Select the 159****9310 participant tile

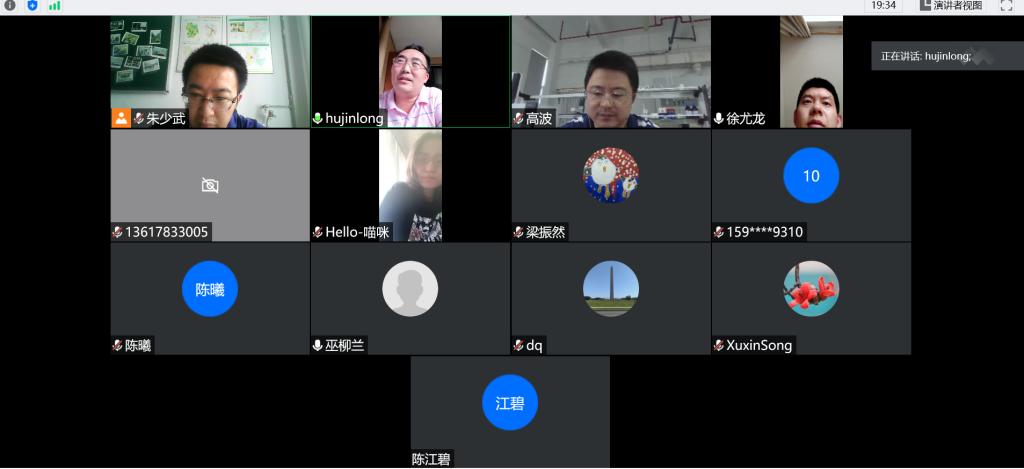pos(811,185)
